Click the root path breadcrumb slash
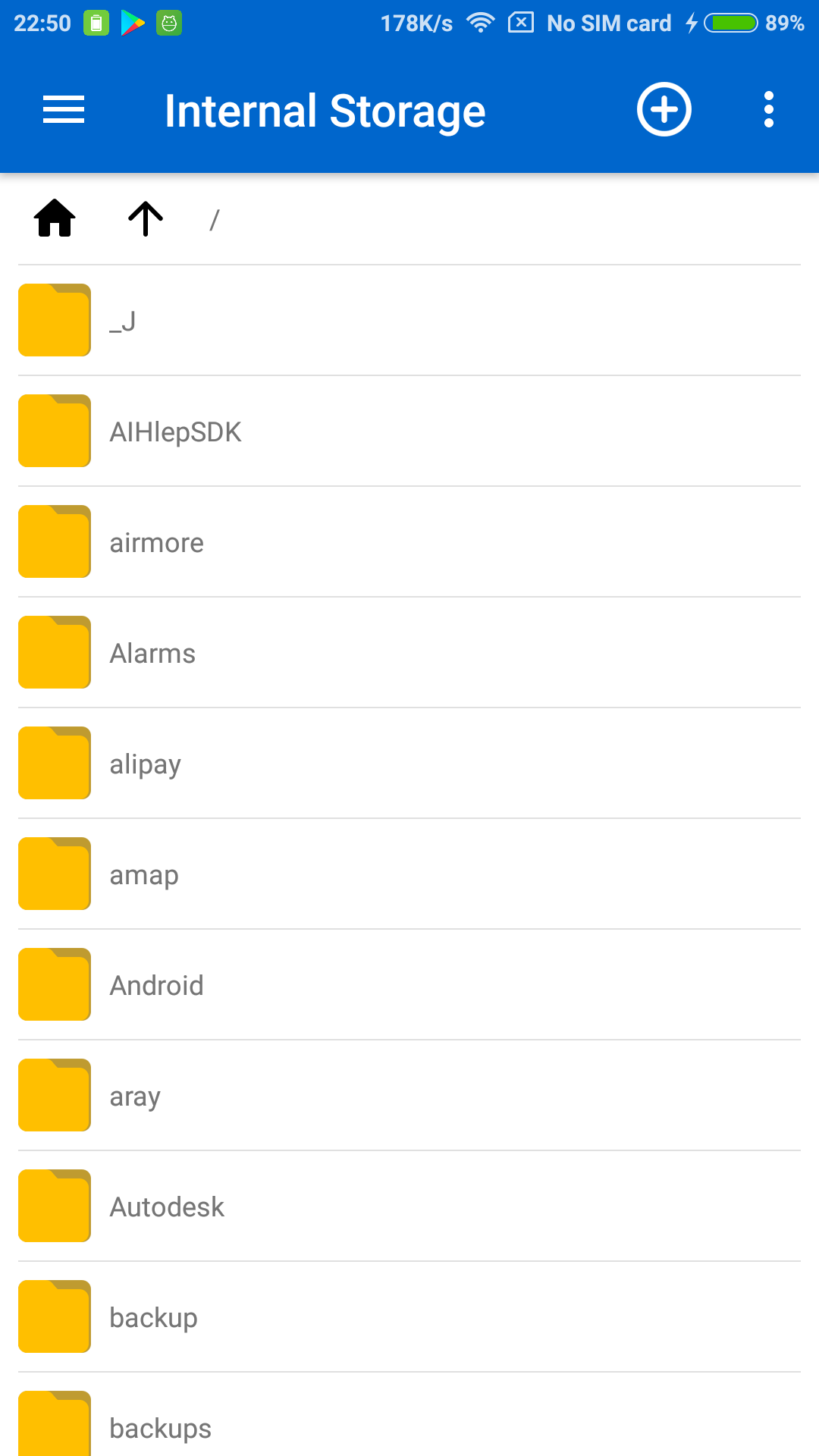Image resolution: width=819 pixels, height=1456 pixels. pos(213,219)
